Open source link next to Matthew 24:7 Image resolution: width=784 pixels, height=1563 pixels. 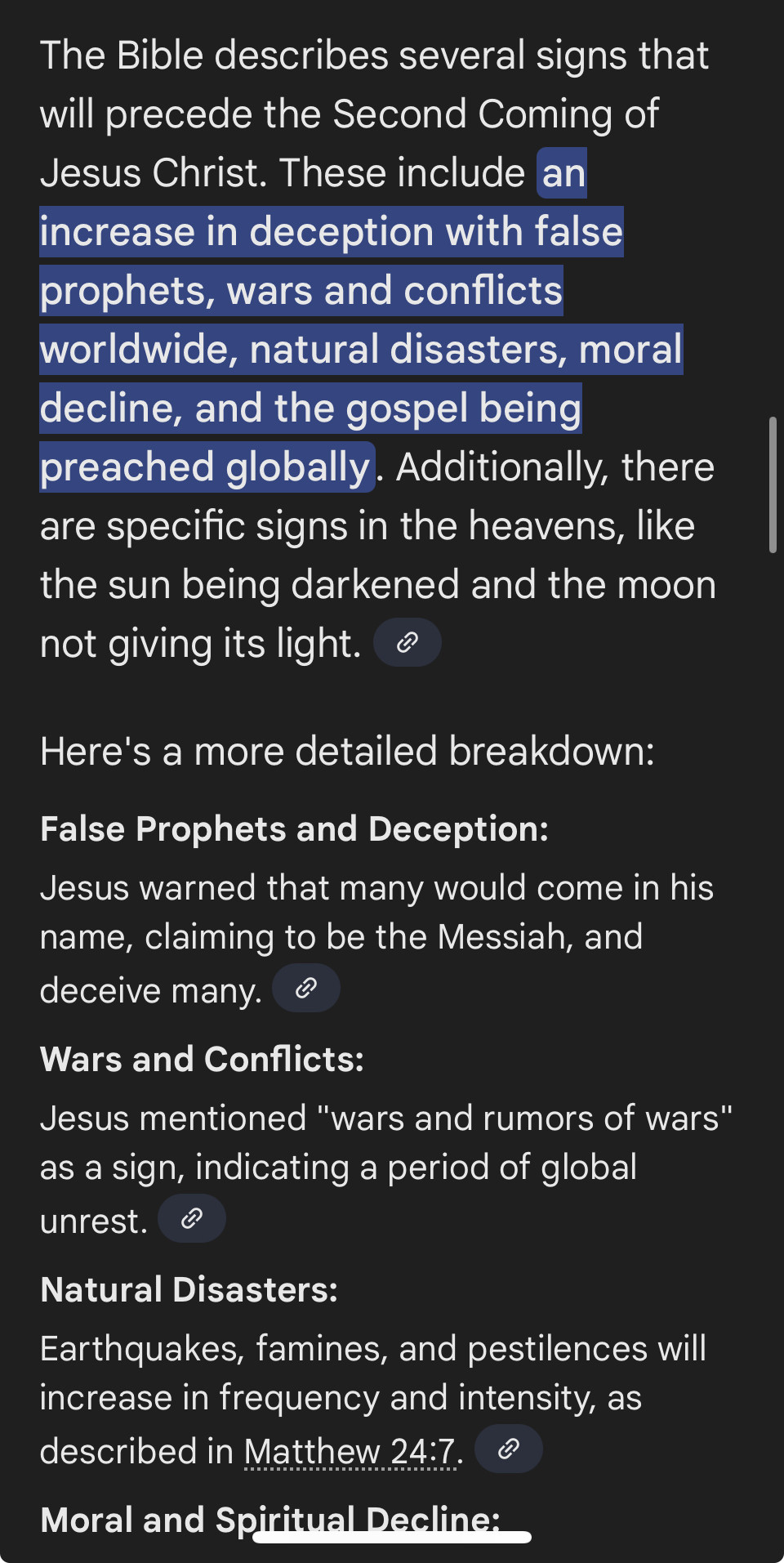click(x=509, y=1449)
